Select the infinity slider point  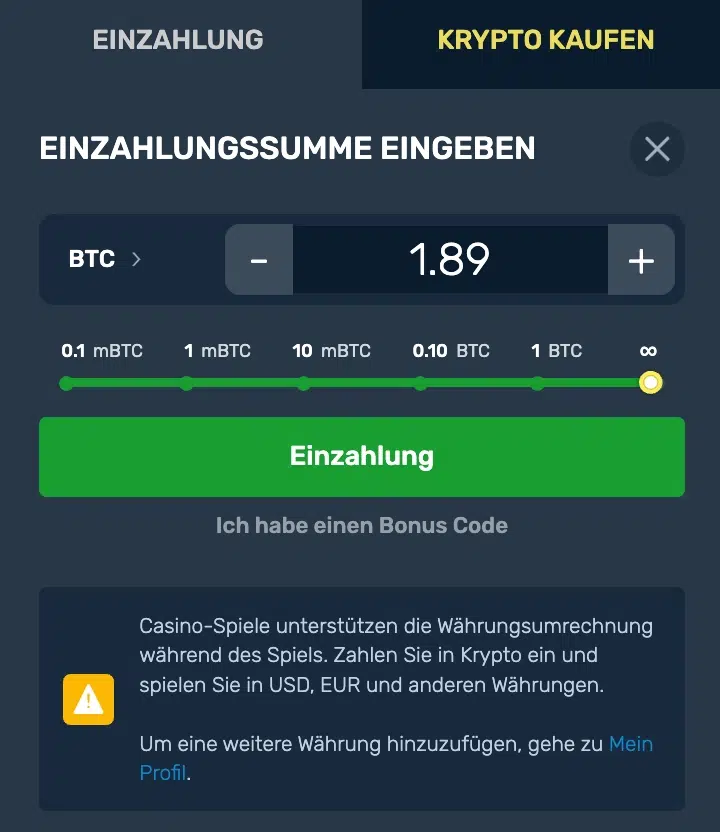650,383
